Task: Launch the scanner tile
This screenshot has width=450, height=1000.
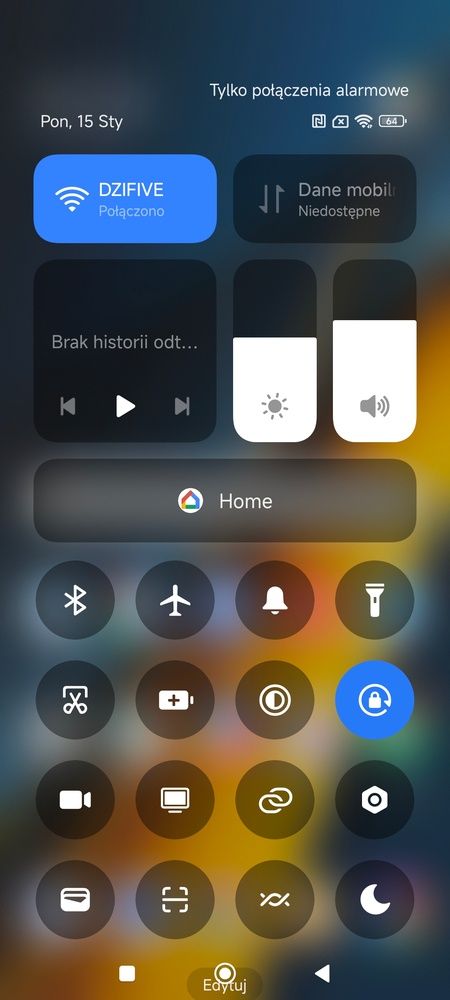Action: coord(175,900)
